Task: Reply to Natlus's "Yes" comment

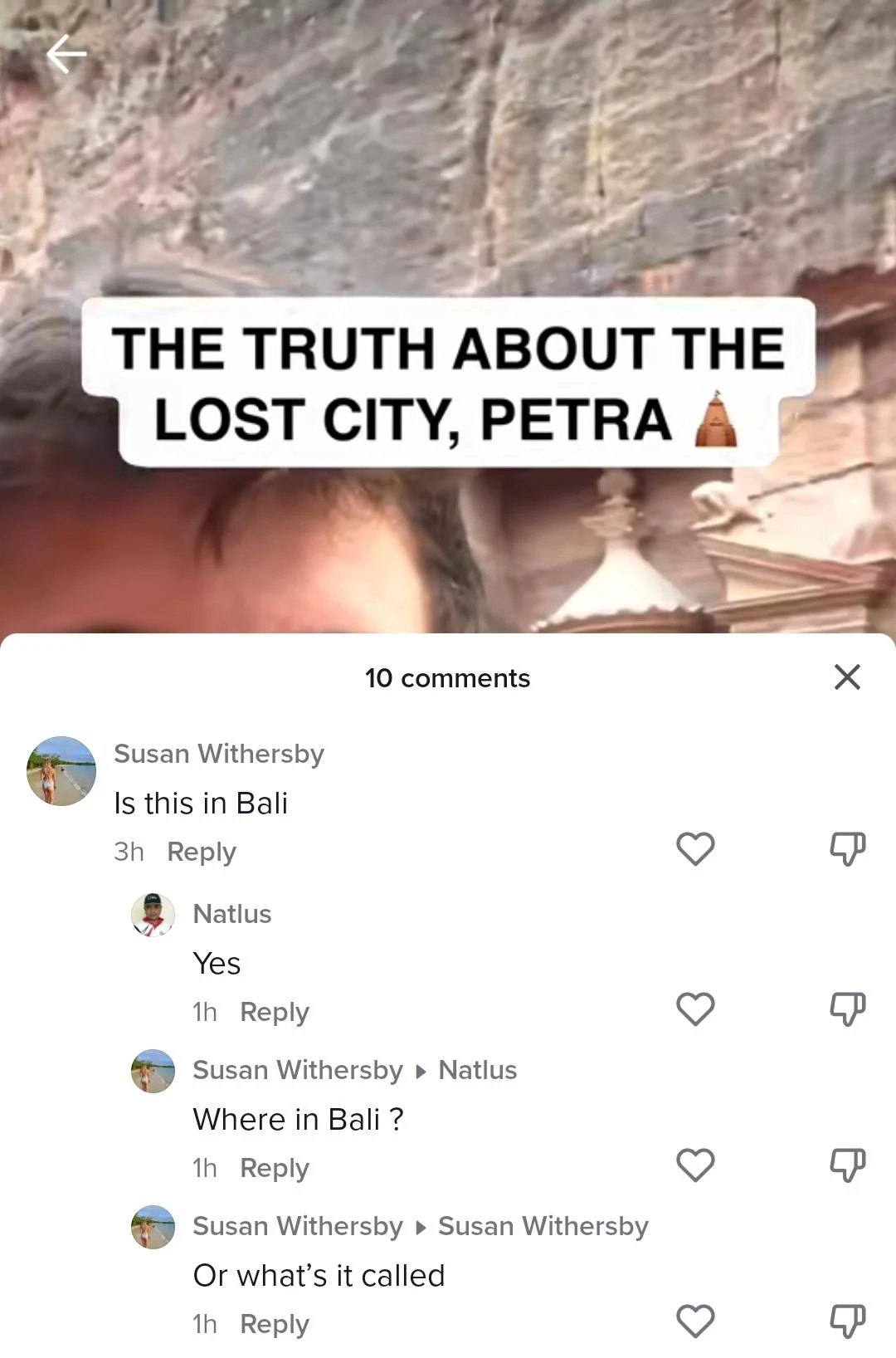Action: point(274,1012)
